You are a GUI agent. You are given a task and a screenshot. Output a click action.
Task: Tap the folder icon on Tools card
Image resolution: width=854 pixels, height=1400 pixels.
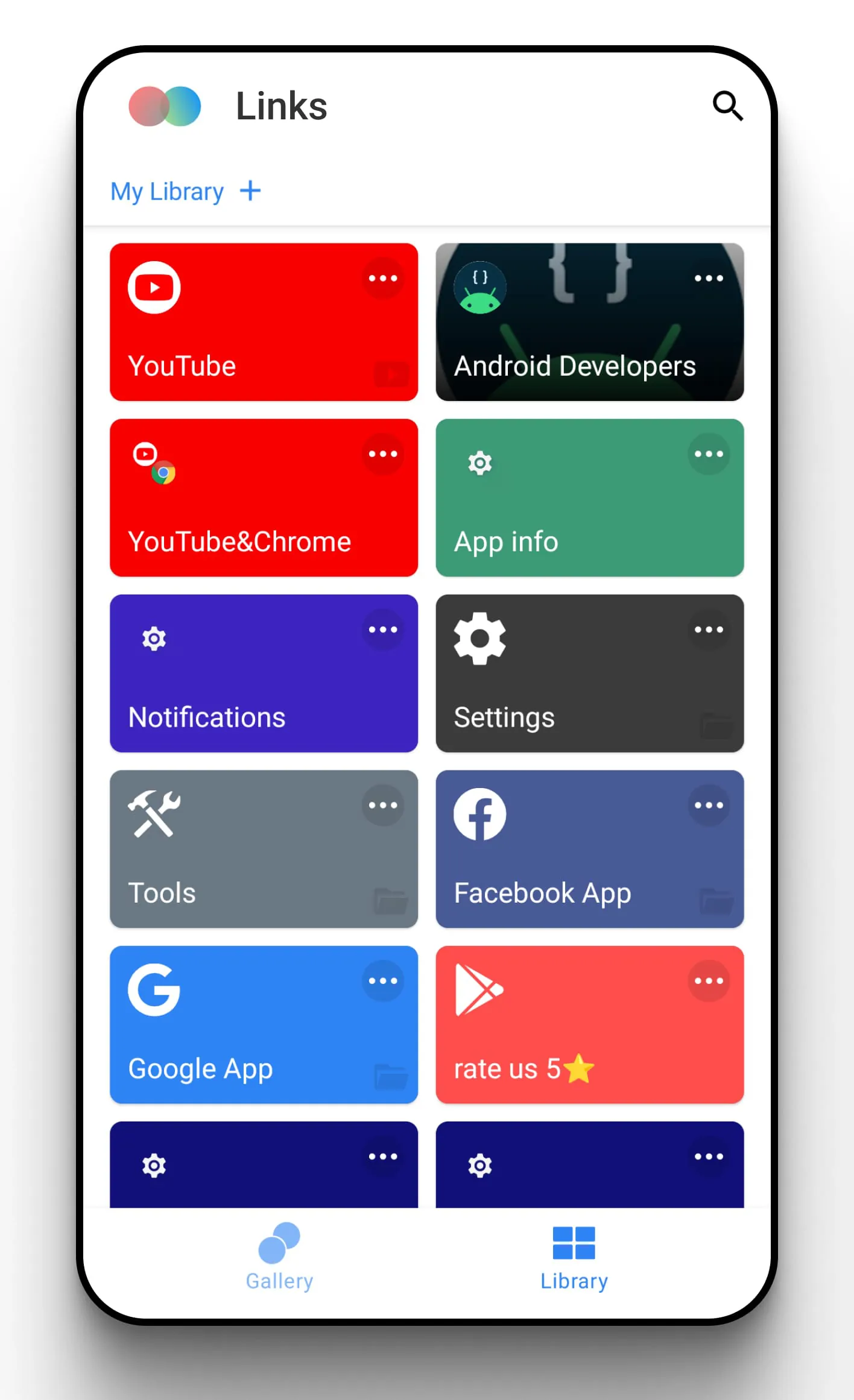point(390,902)
